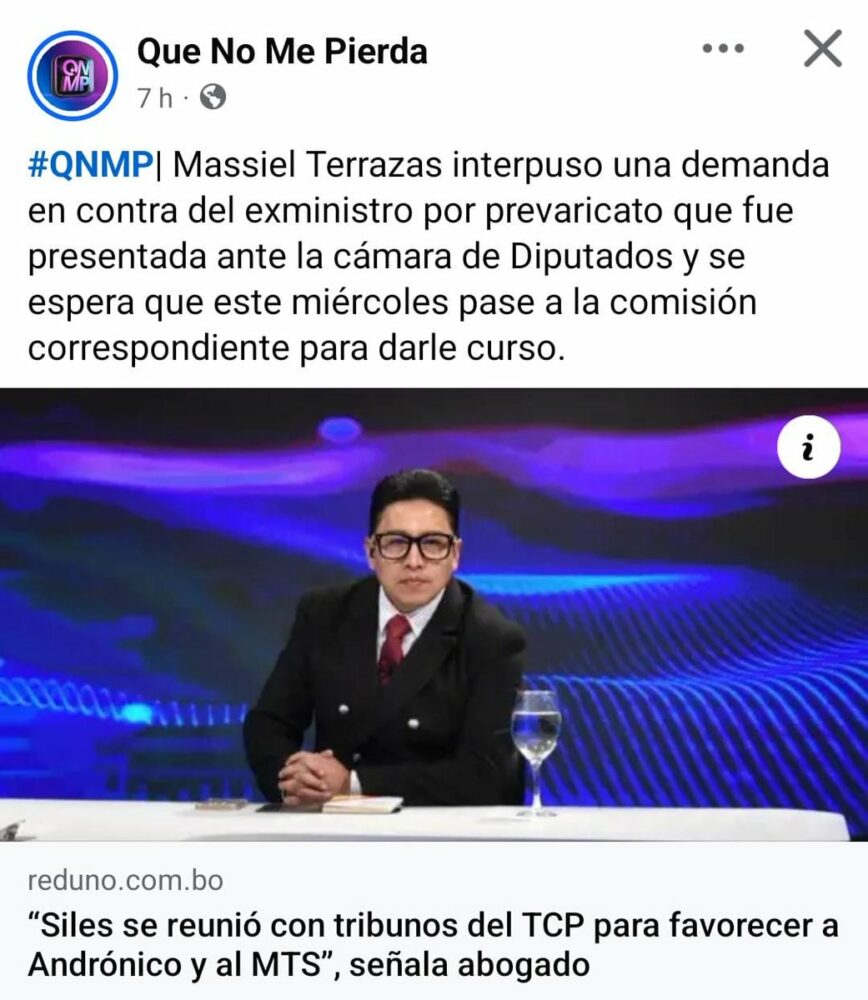Tap the #QNMP hashtag
The width and height of the screenshot is (868, 1000).
coord(90,164)
